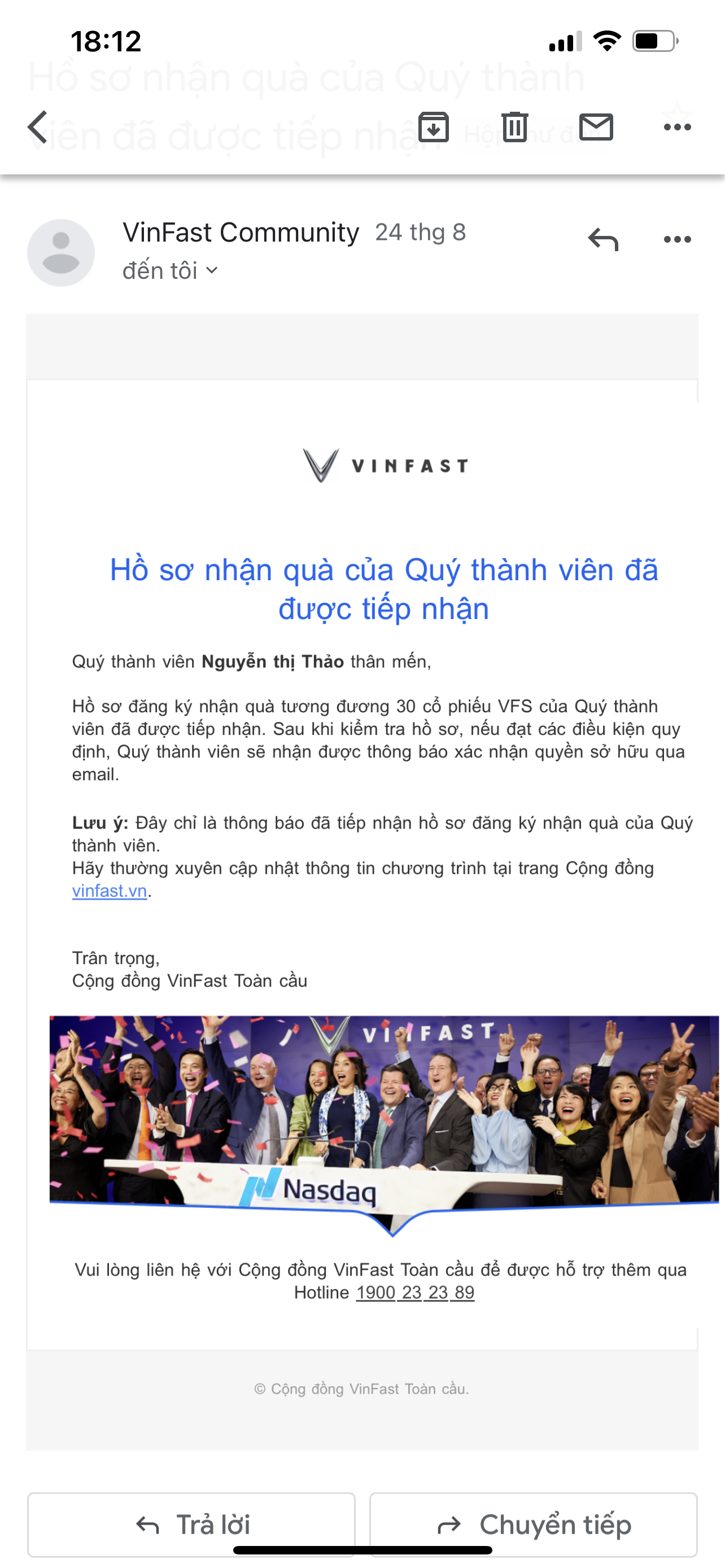Screen dimensions: 725x1568
Task: Open message options next to reply arrow
Action: pyautogui.click(x=677, y=239)
